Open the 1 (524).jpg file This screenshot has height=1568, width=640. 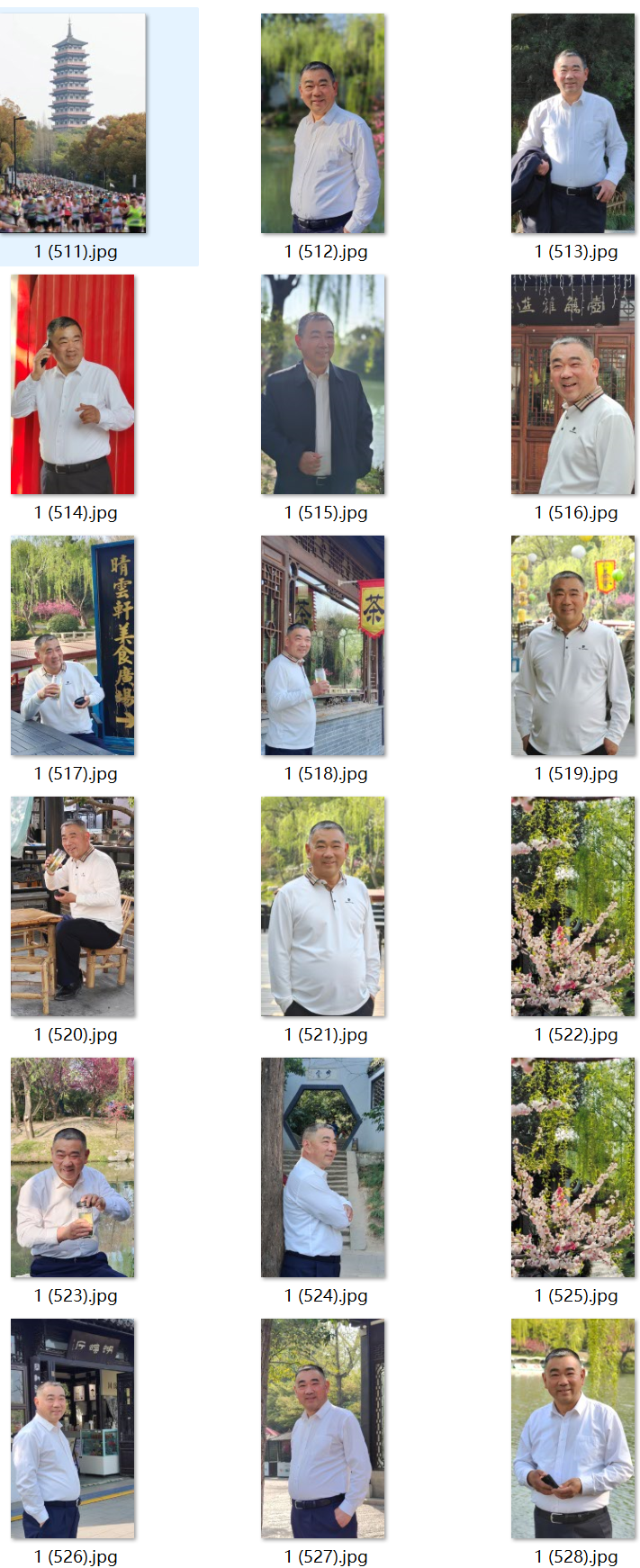click(x=323, y=1167)
